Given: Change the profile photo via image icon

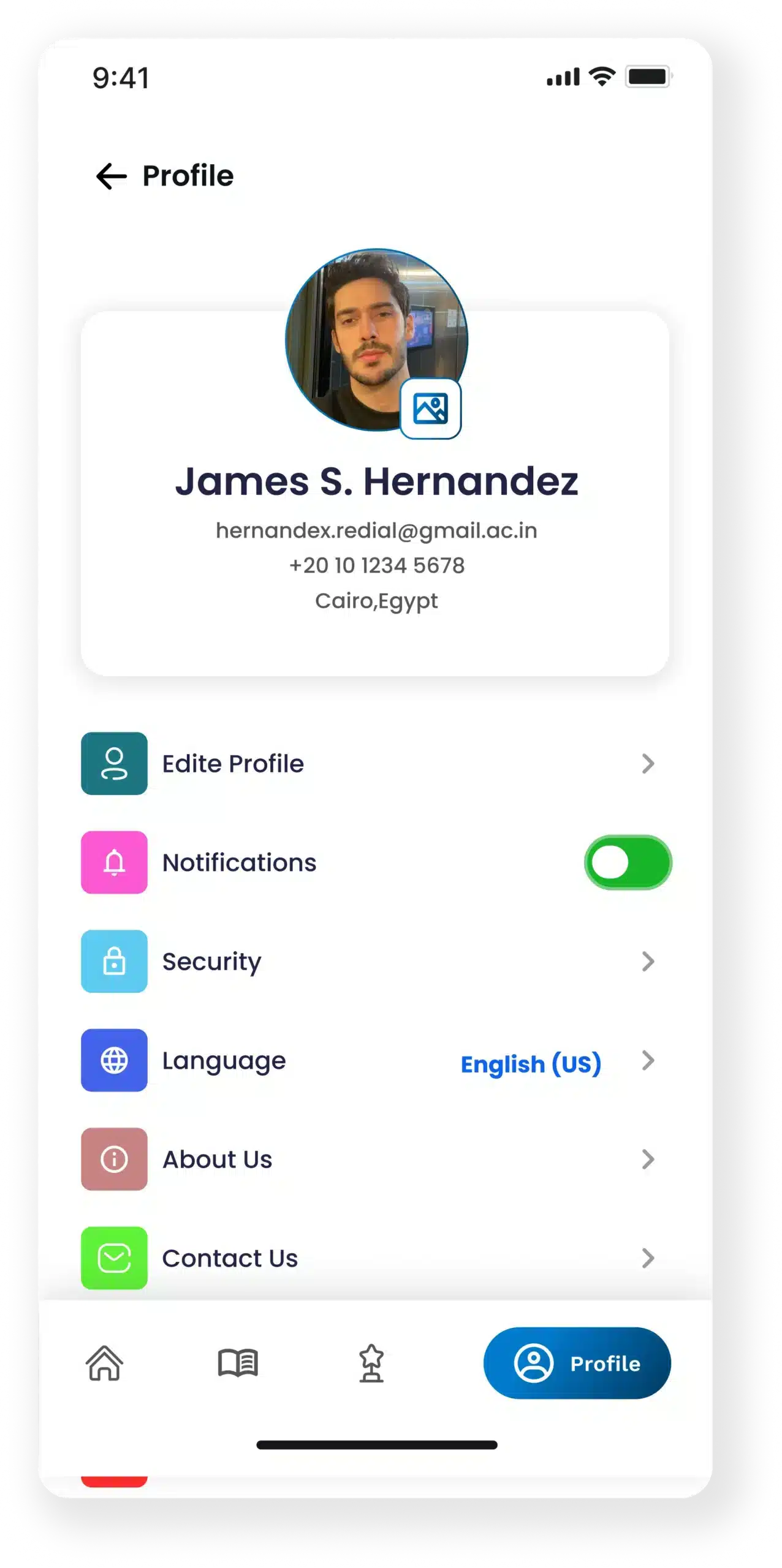Looking at the screenshot, I should pos(430,409).
